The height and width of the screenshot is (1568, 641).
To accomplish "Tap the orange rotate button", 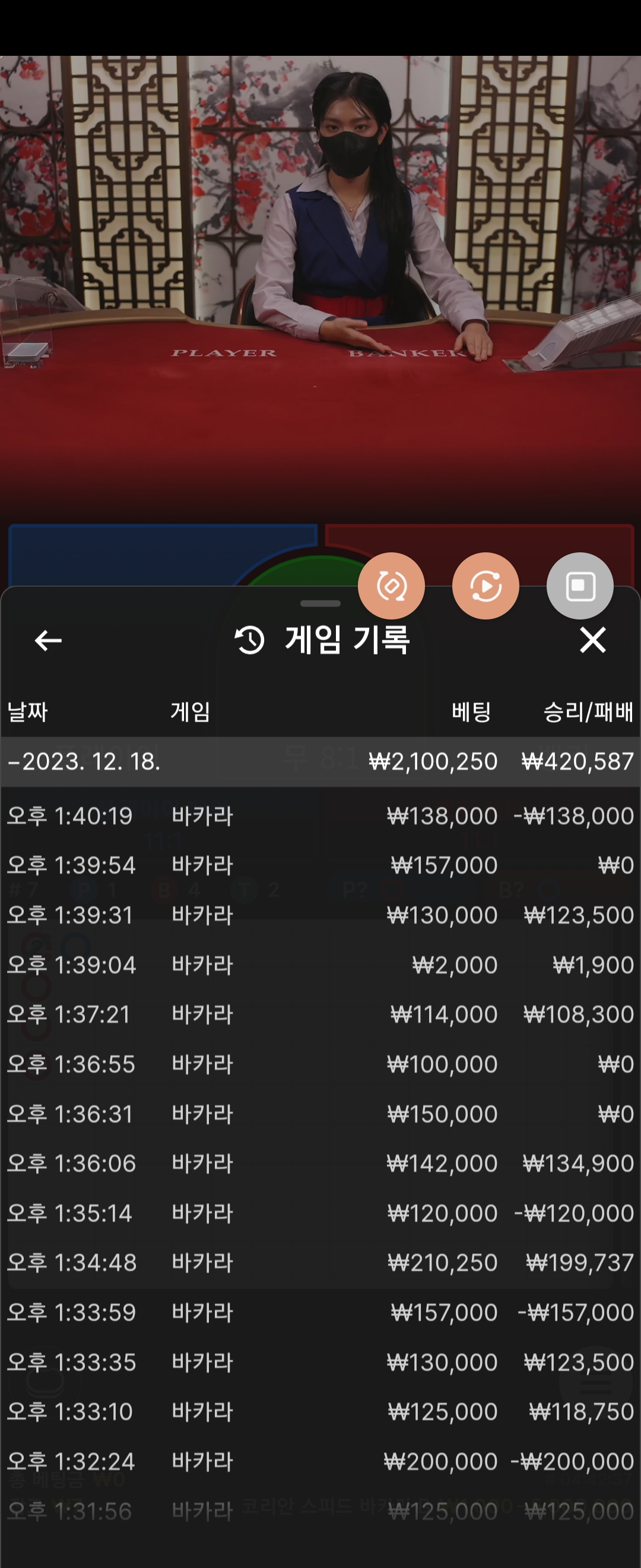I will (391, 586).
